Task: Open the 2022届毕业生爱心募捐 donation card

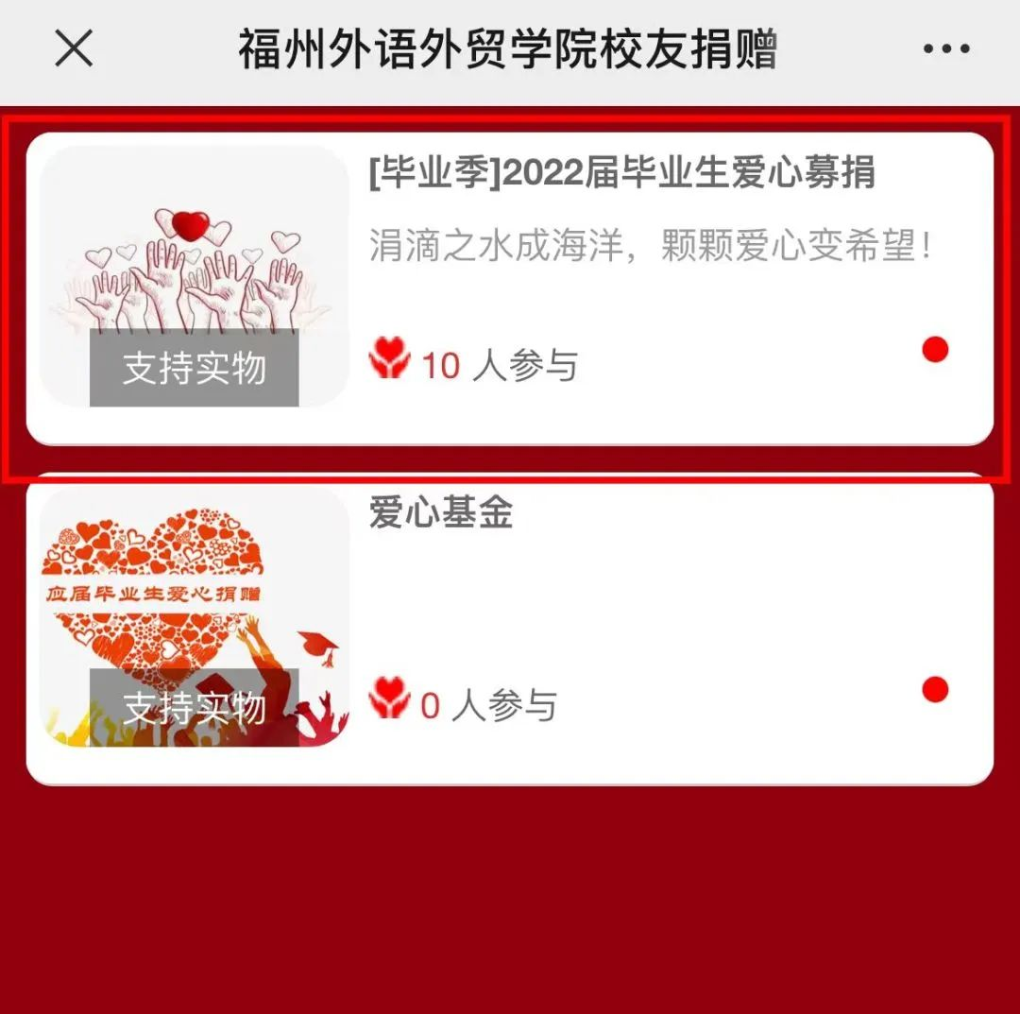Action: pos(620,174)
